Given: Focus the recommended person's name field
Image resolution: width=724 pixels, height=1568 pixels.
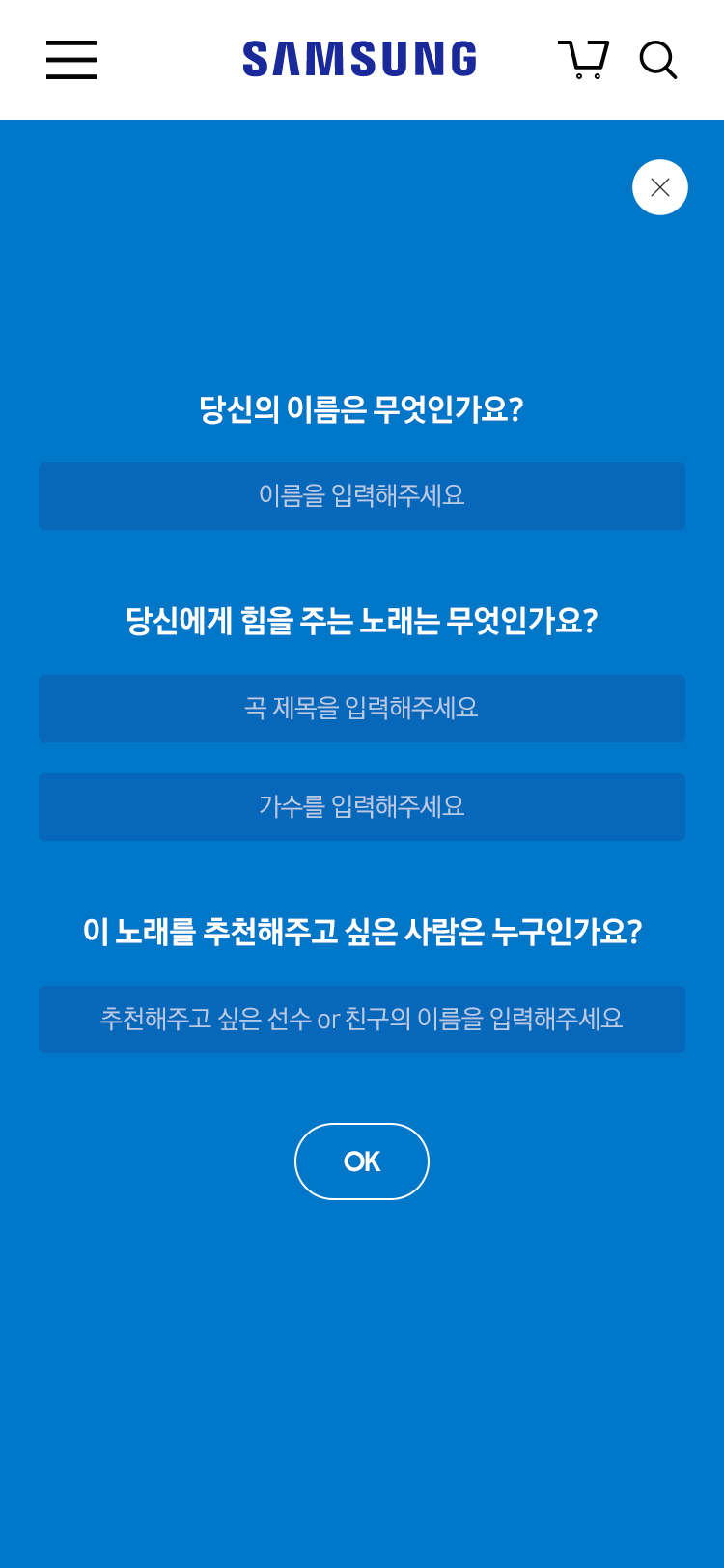Looking at the screenshot, I should tap(362, 1020).
